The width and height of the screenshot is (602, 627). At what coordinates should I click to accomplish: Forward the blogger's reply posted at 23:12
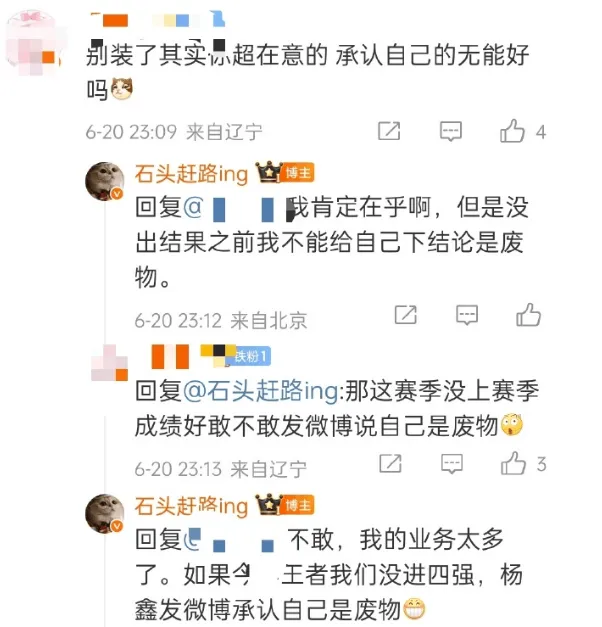(405, 316)
